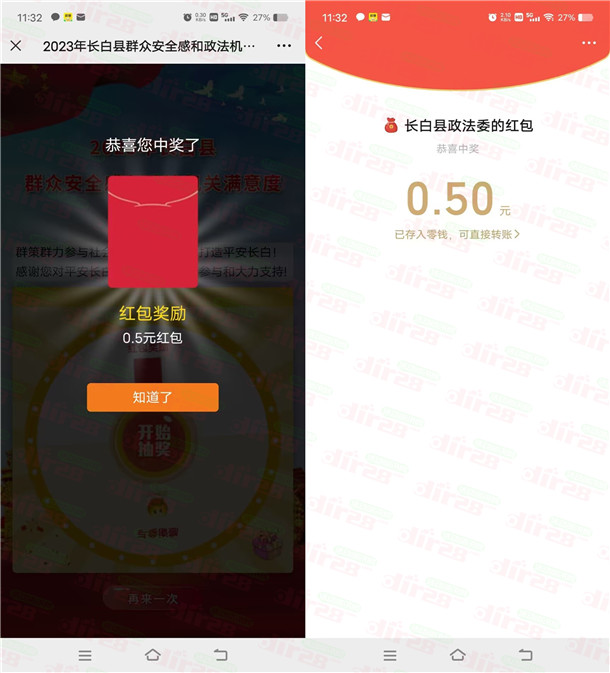Tap the 知道了 button
Viewport: 610px width, 673px height.
tap(152, 397)
